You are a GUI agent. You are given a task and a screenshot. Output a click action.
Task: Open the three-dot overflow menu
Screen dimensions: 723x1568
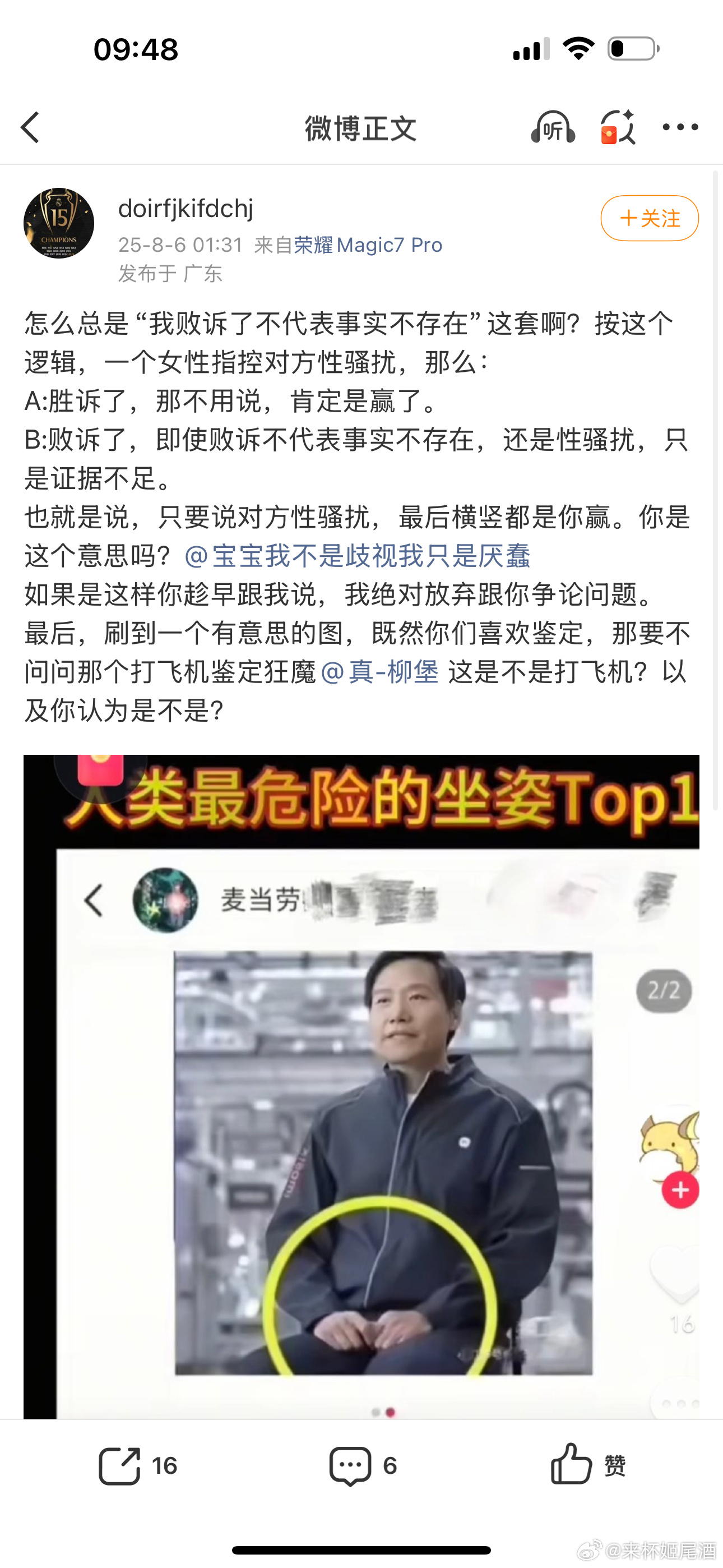click(680, 127)
